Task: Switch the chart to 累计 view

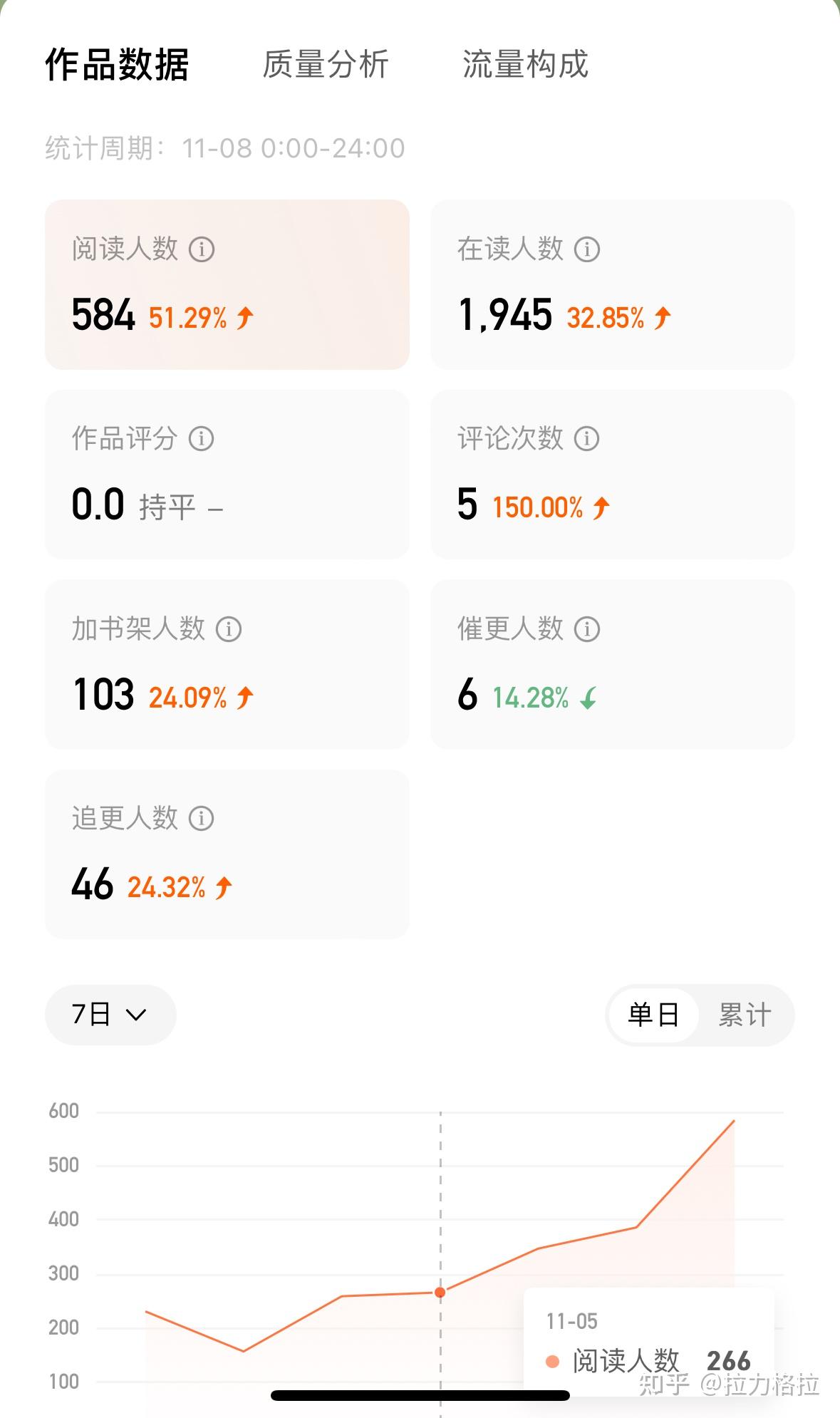Action: (745, 1015)
